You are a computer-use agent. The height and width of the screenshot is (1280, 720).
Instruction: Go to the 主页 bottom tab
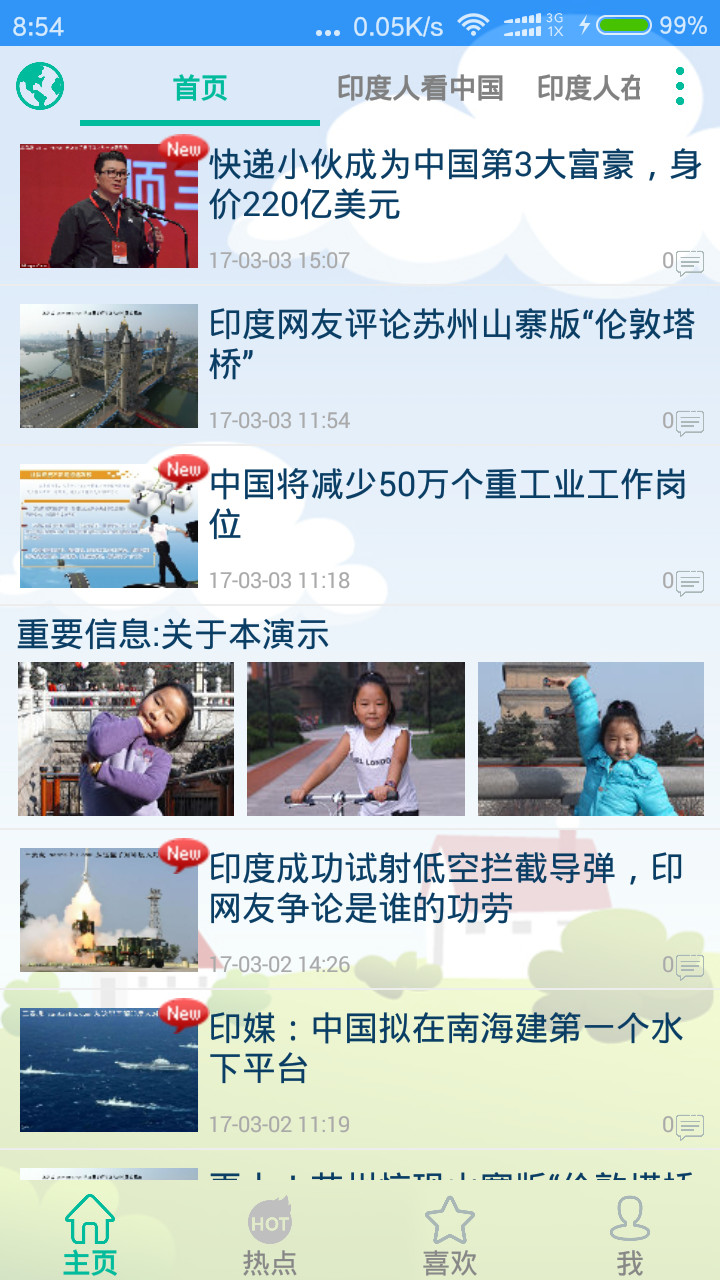90,1236
